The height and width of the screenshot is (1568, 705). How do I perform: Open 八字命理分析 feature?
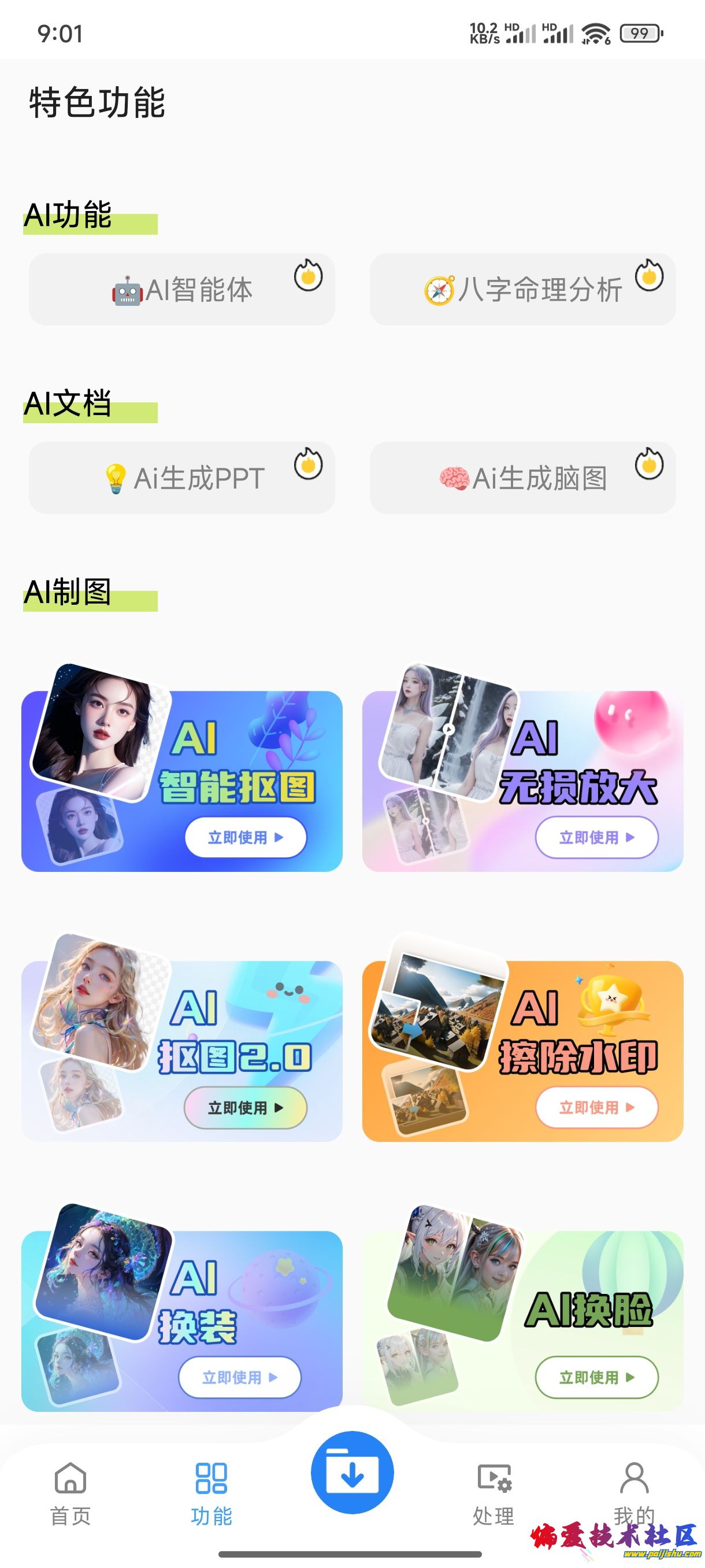coord(522,290)
